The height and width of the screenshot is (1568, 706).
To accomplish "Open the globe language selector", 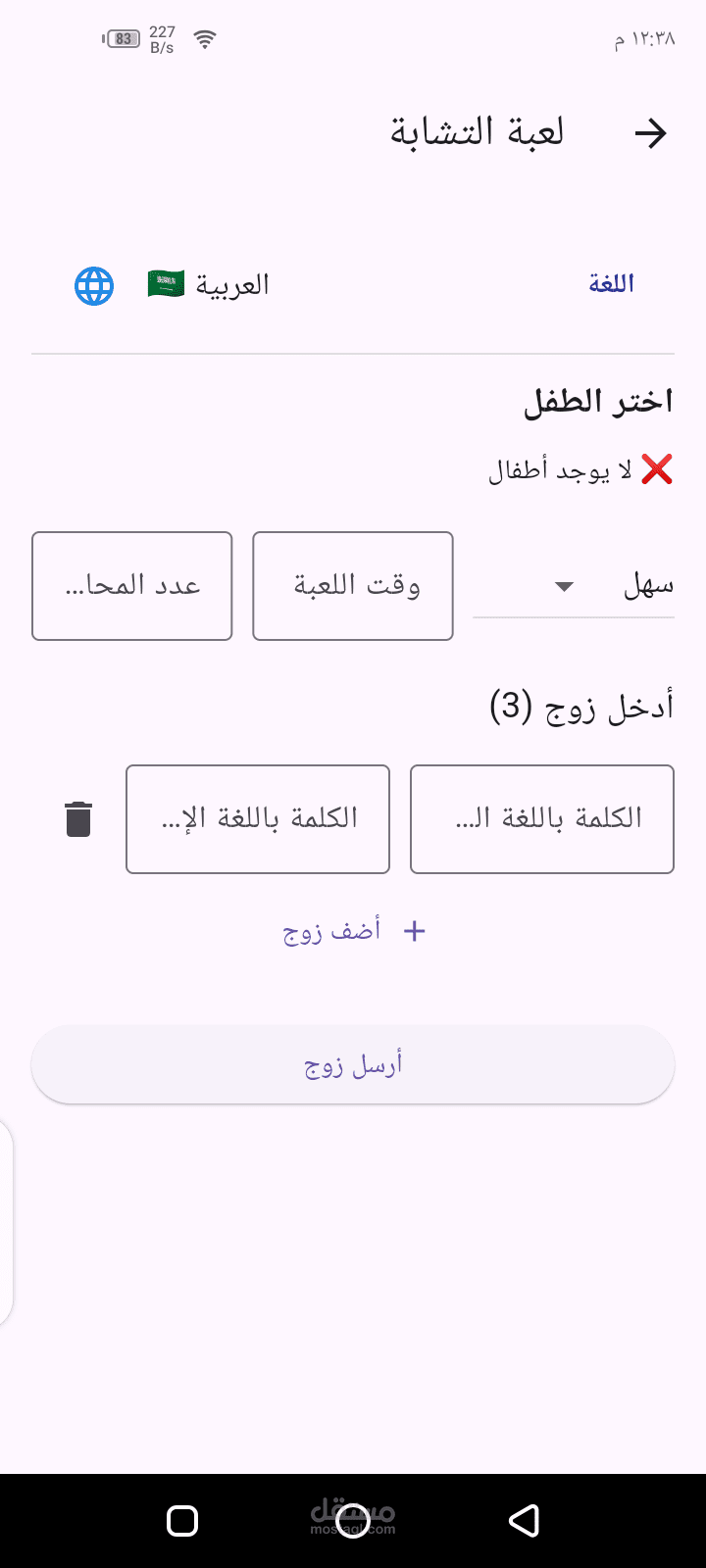I will 94,286.
